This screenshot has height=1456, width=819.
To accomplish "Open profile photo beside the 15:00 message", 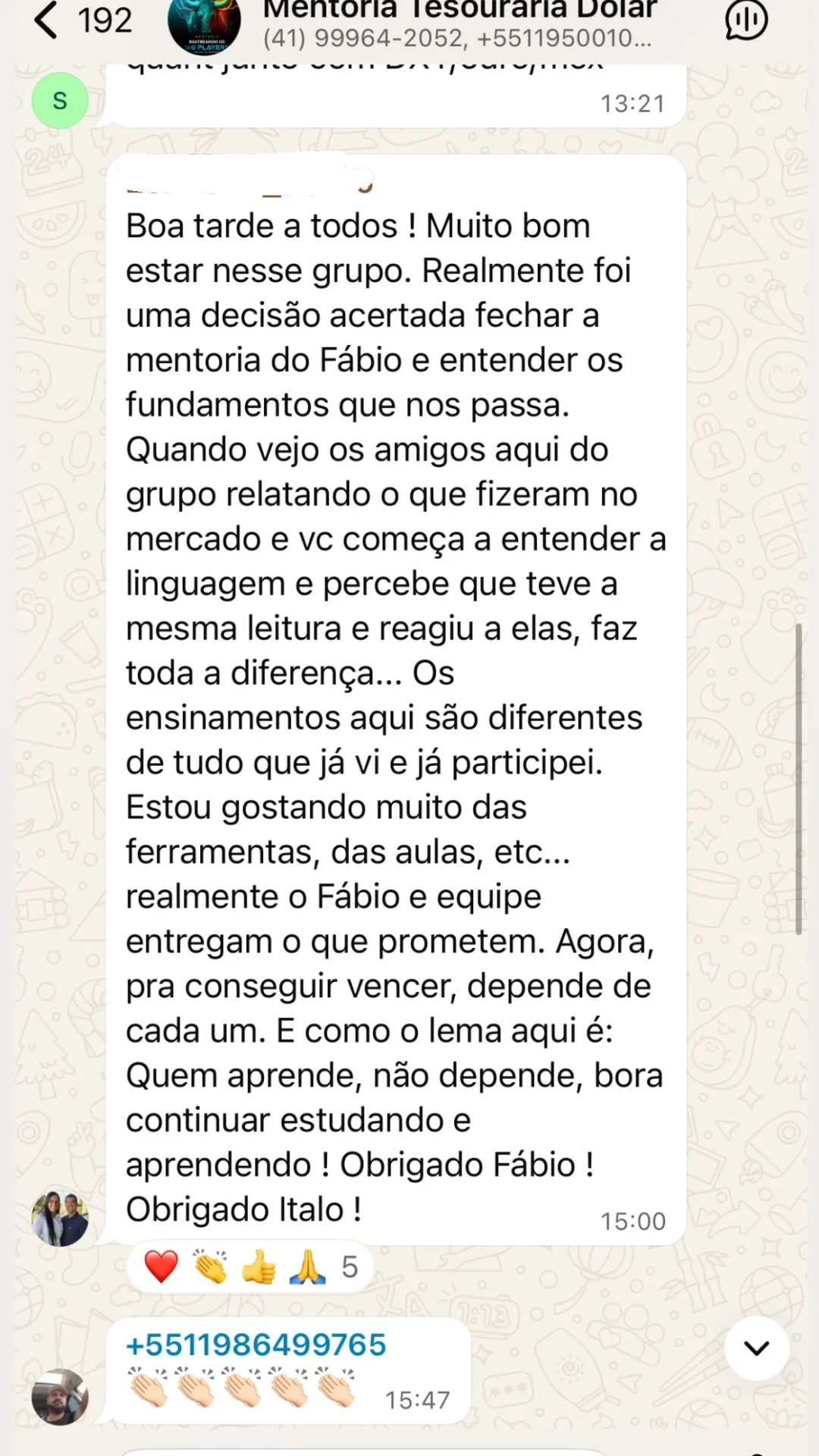I will 60,1218.
